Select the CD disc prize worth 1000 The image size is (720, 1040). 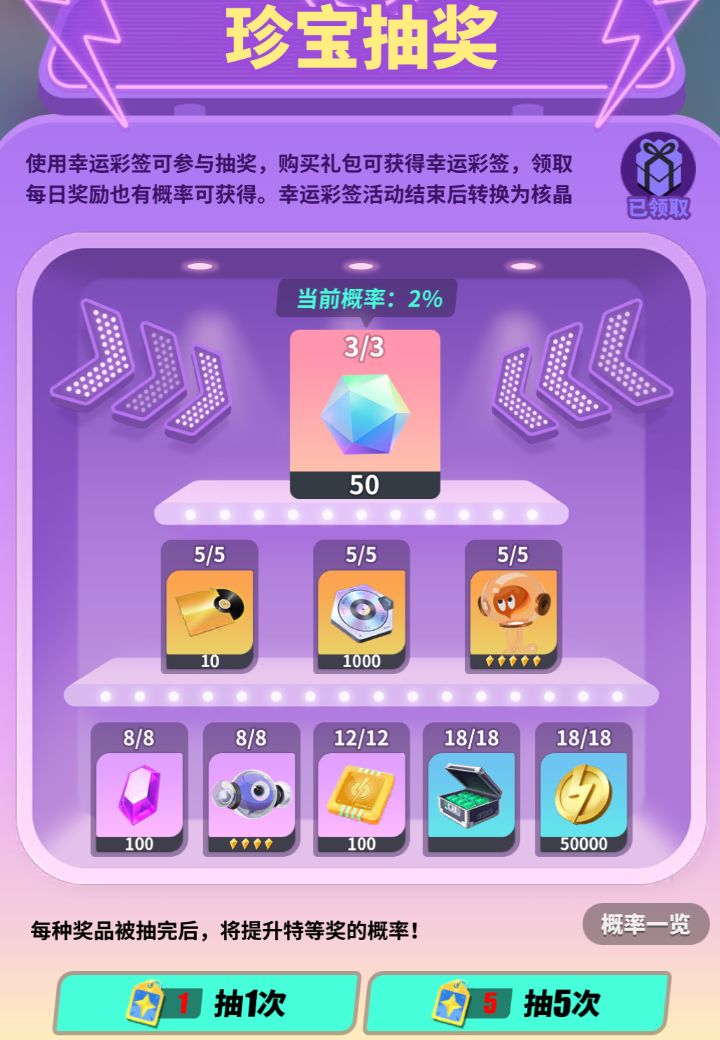[360, 605]
